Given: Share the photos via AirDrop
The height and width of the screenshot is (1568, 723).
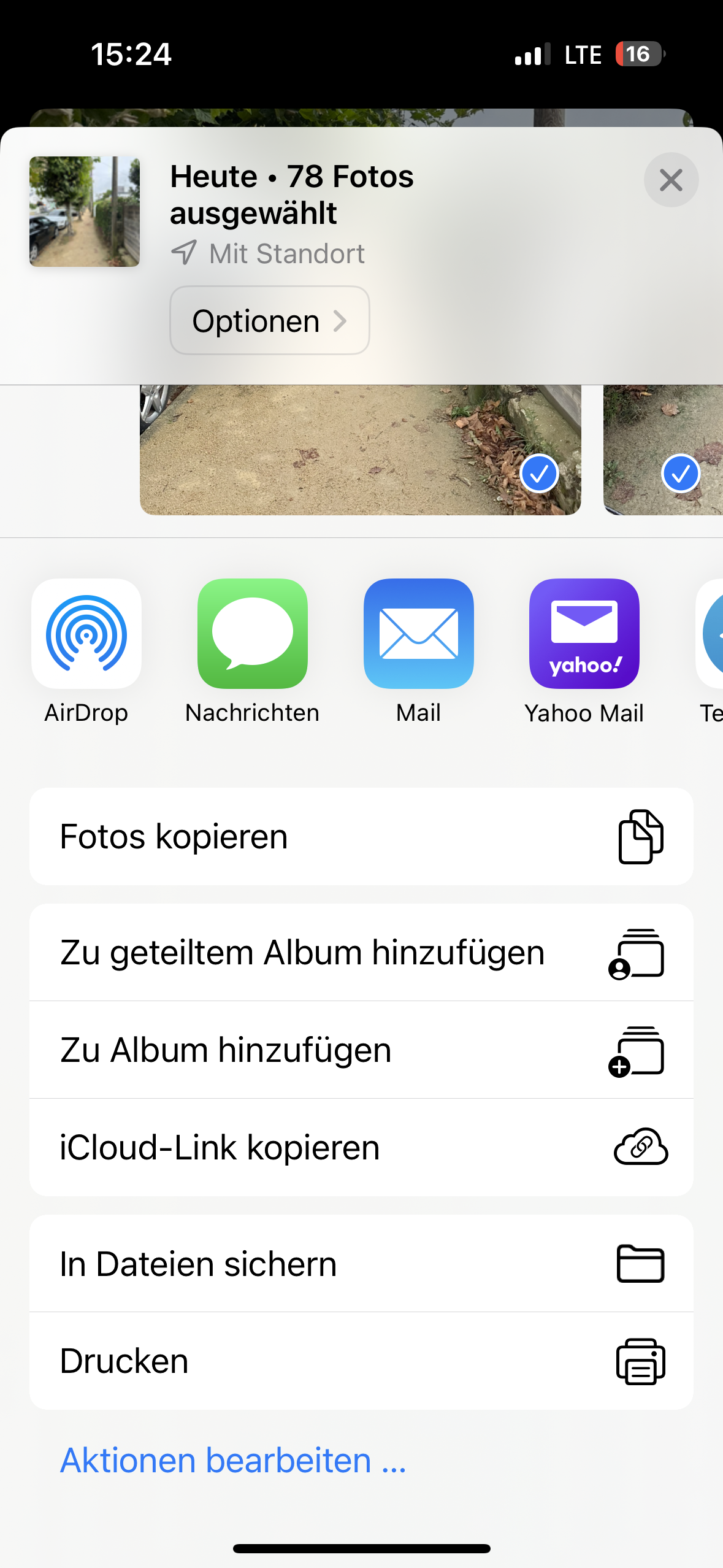Looking at the screenshot, I should point(86,634).
